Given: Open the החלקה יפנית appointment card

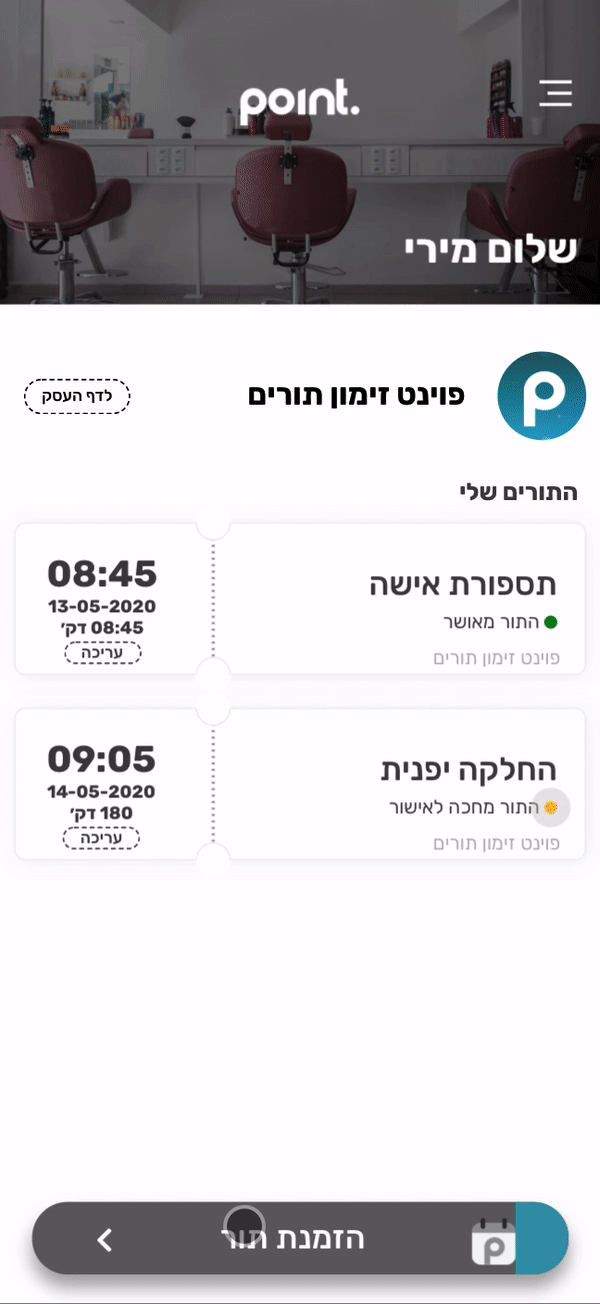Looking at the screenshot, I should [x=300, y=783].
